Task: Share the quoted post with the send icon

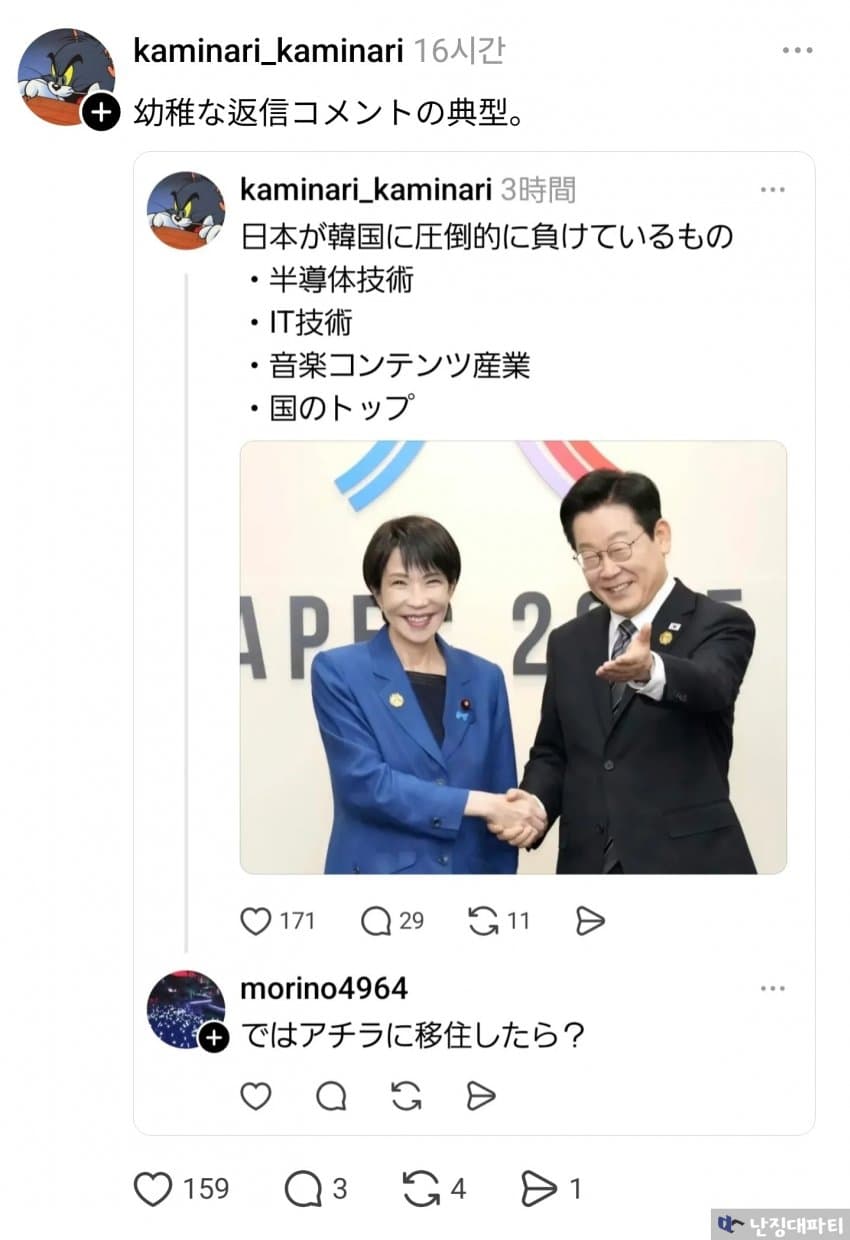Action: coord(590,921)
